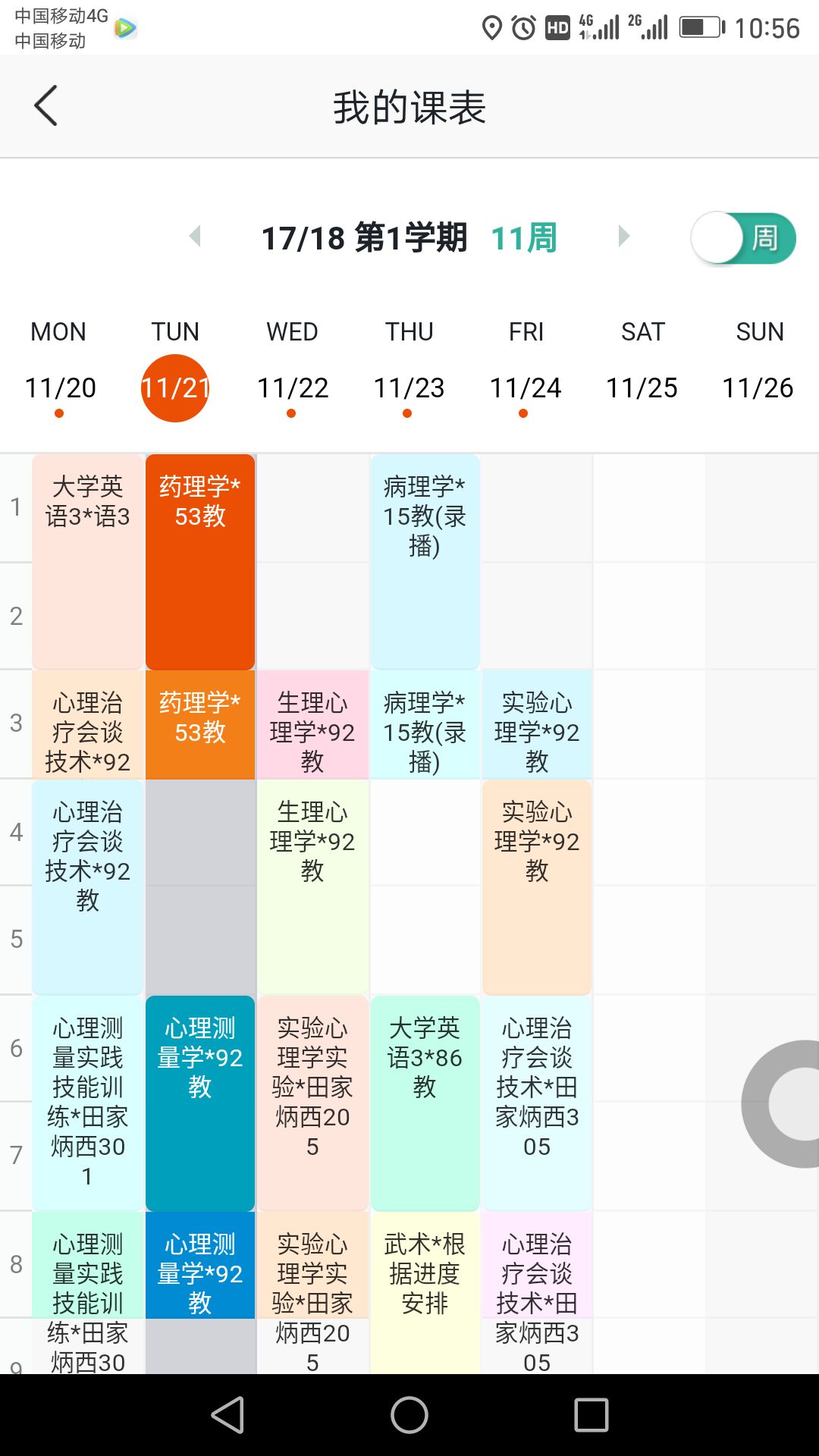Return to the system home screen
Screen dimensions: 819x1456
coord(409,1415)
